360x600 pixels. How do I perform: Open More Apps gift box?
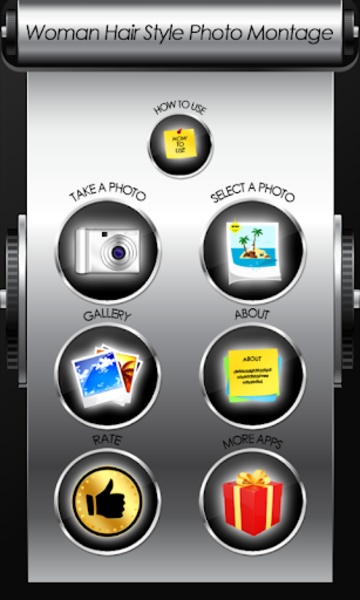252,501
